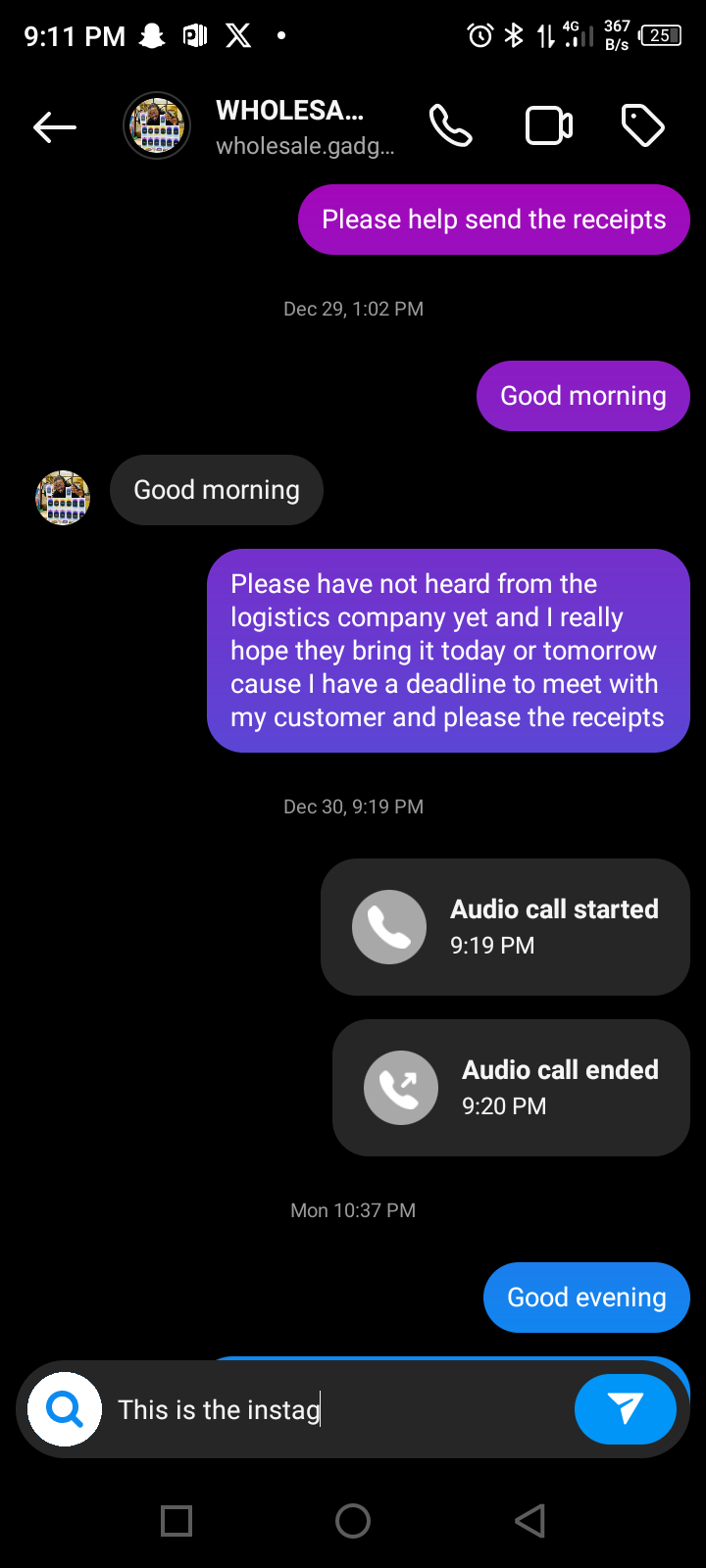706x1568 pixels.
Task: Tap the sender's avatar beside Good morning
Action: click(63, 497)
